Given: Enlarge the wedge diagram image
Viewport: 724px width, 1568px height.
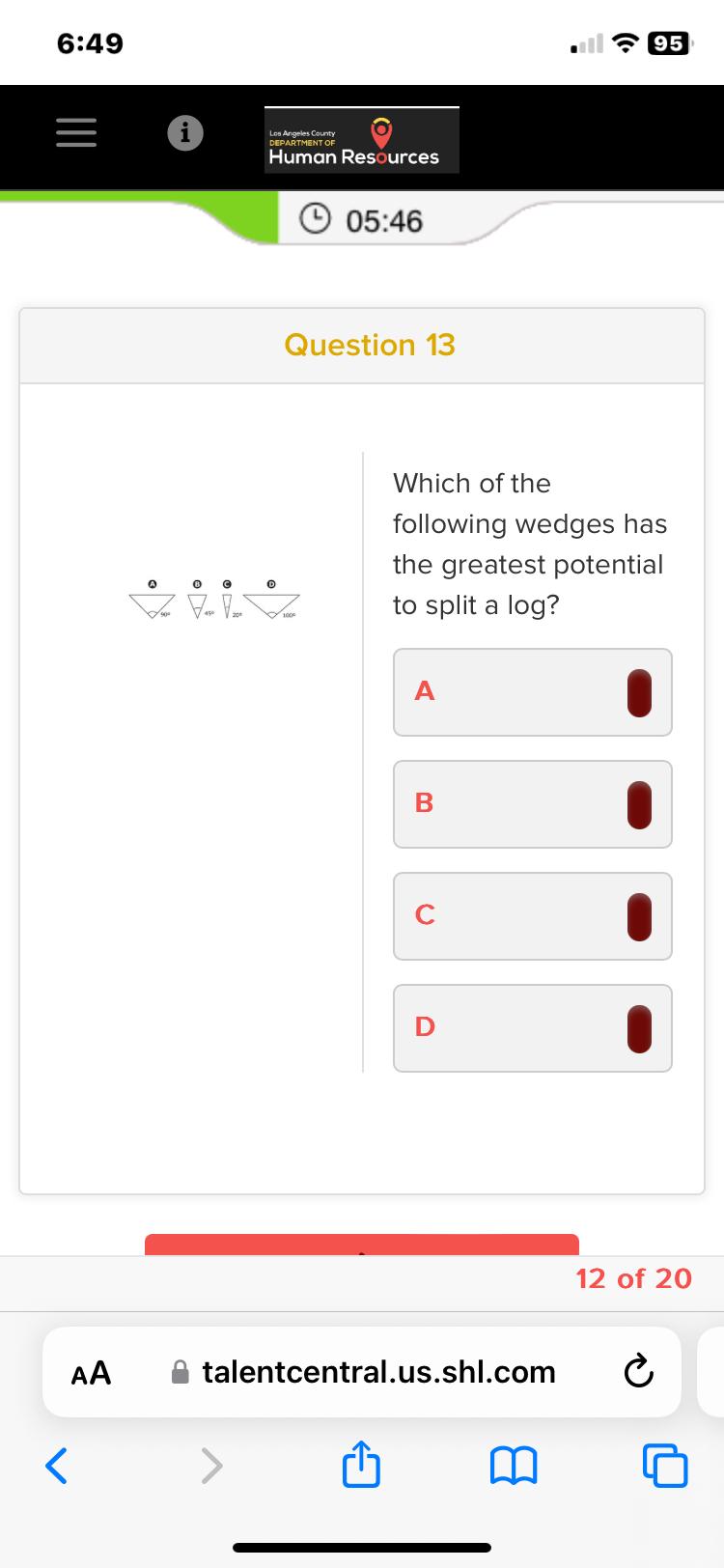Looking at the screenshot, I should tap(216, 601).
